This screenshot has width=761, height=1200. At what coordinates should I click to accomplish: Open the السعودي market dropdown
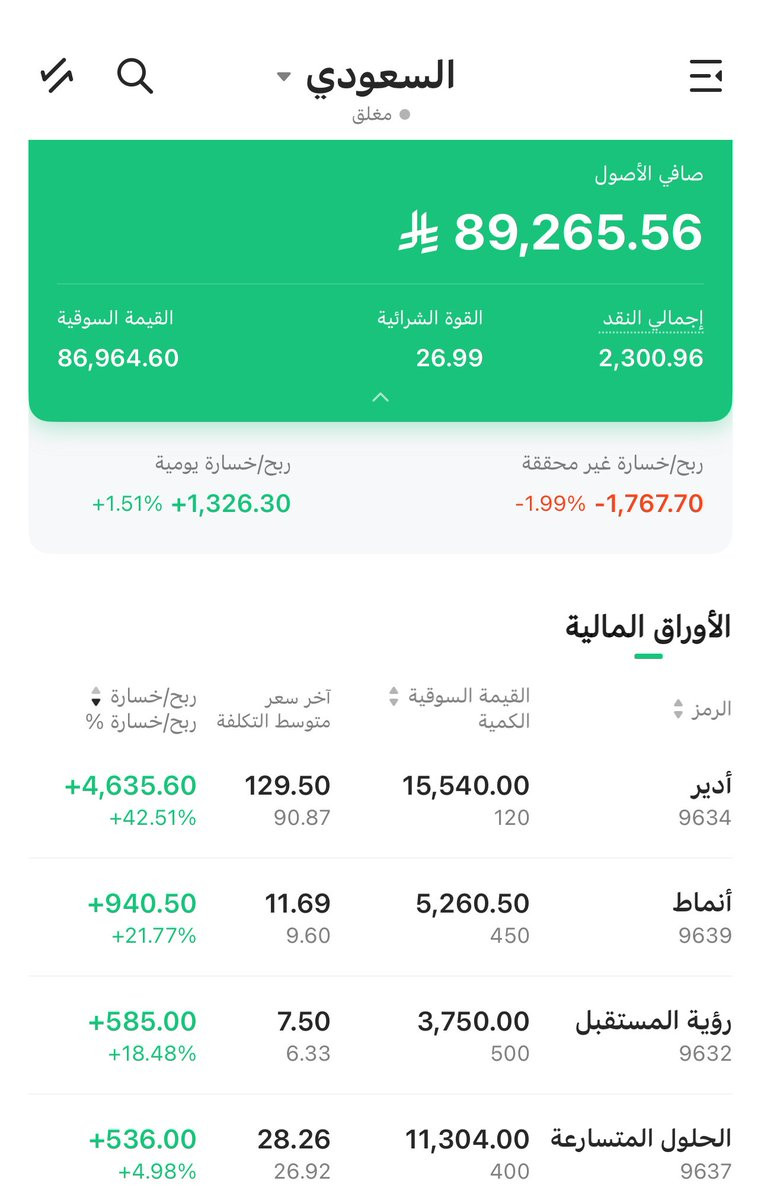click(366, 76)
